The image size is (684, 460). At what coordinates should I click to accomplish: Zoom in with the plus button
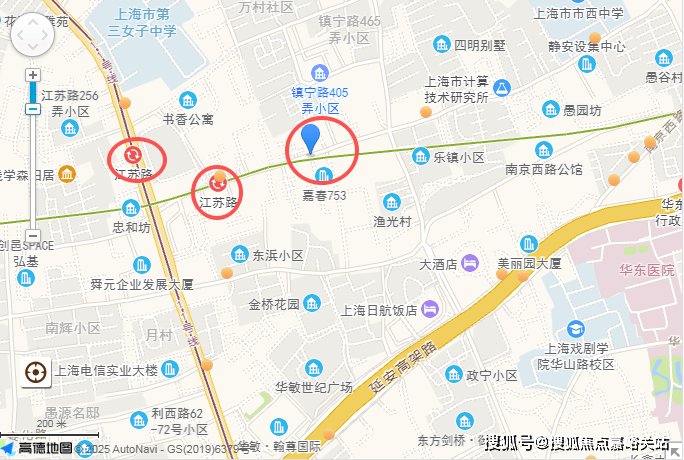click(x=33, y=75)
